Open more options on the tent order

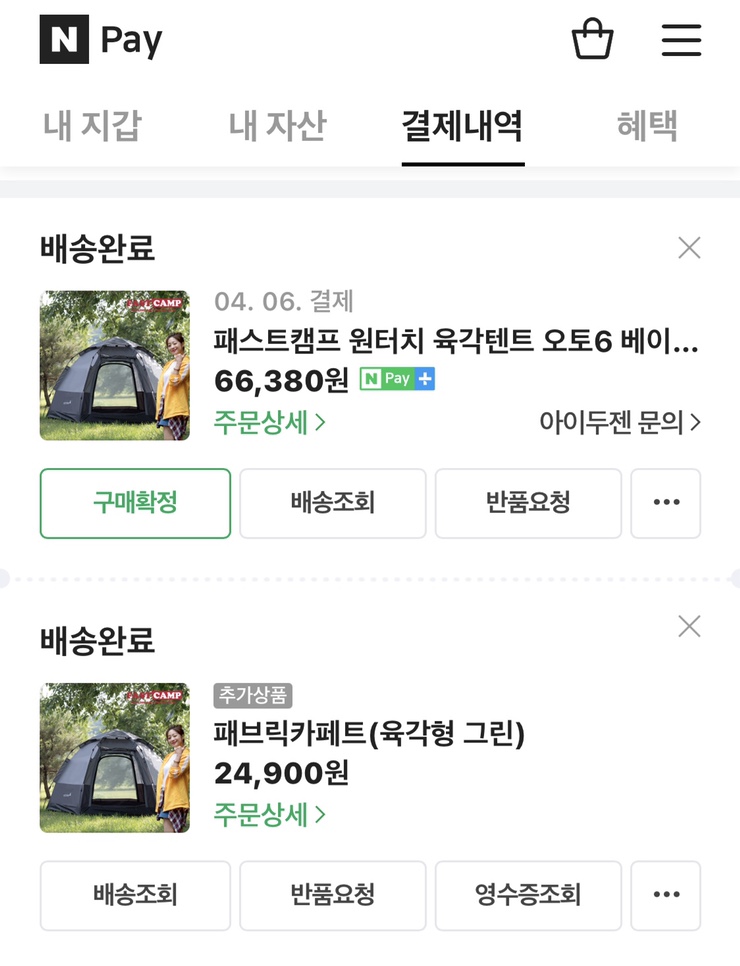pyautogui.click(x=665, y=503)
